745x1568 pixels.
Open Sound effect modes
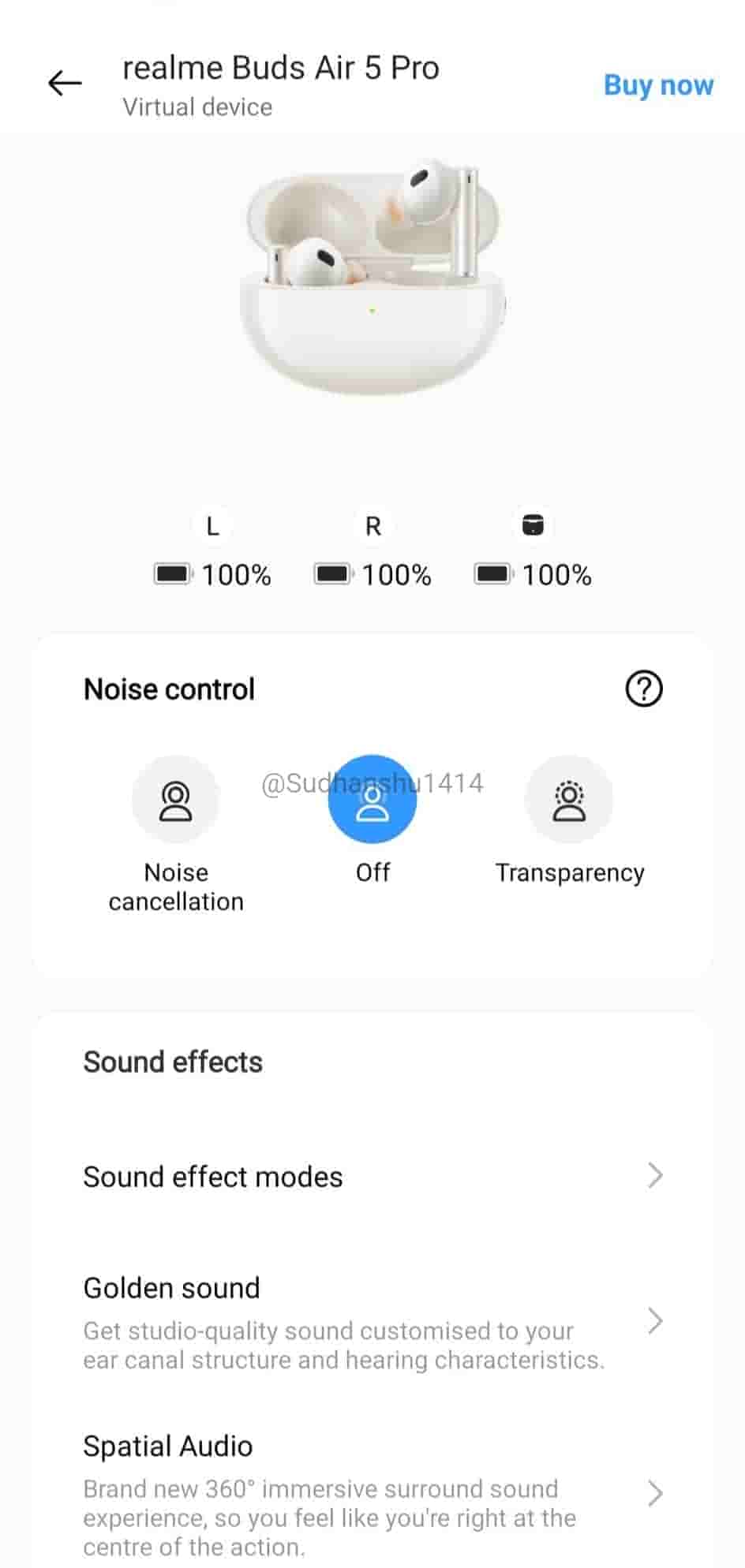click(x=372, y=1176)
